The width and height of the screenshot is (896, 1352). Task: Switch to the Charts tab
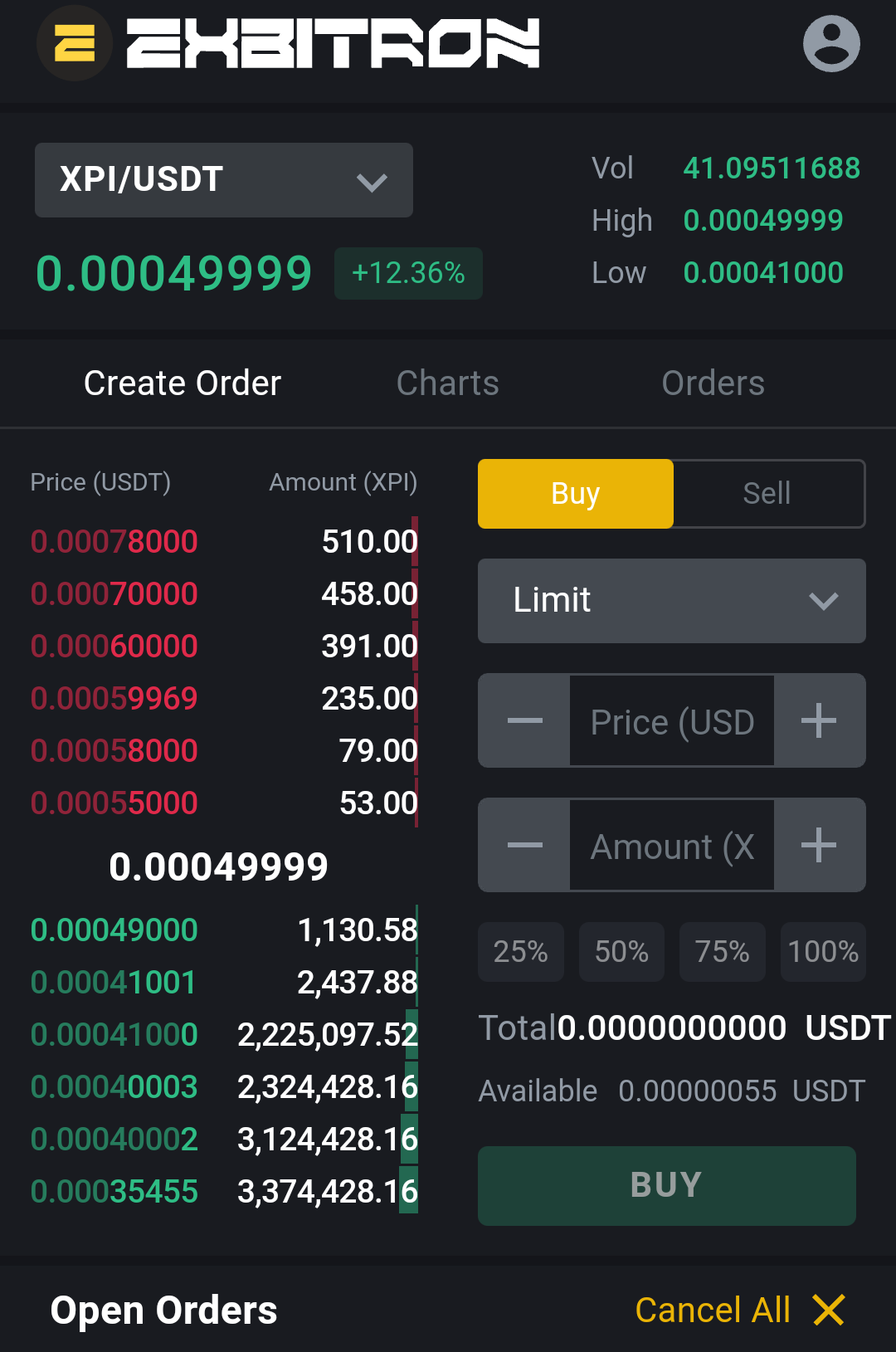tap(448, 383)
